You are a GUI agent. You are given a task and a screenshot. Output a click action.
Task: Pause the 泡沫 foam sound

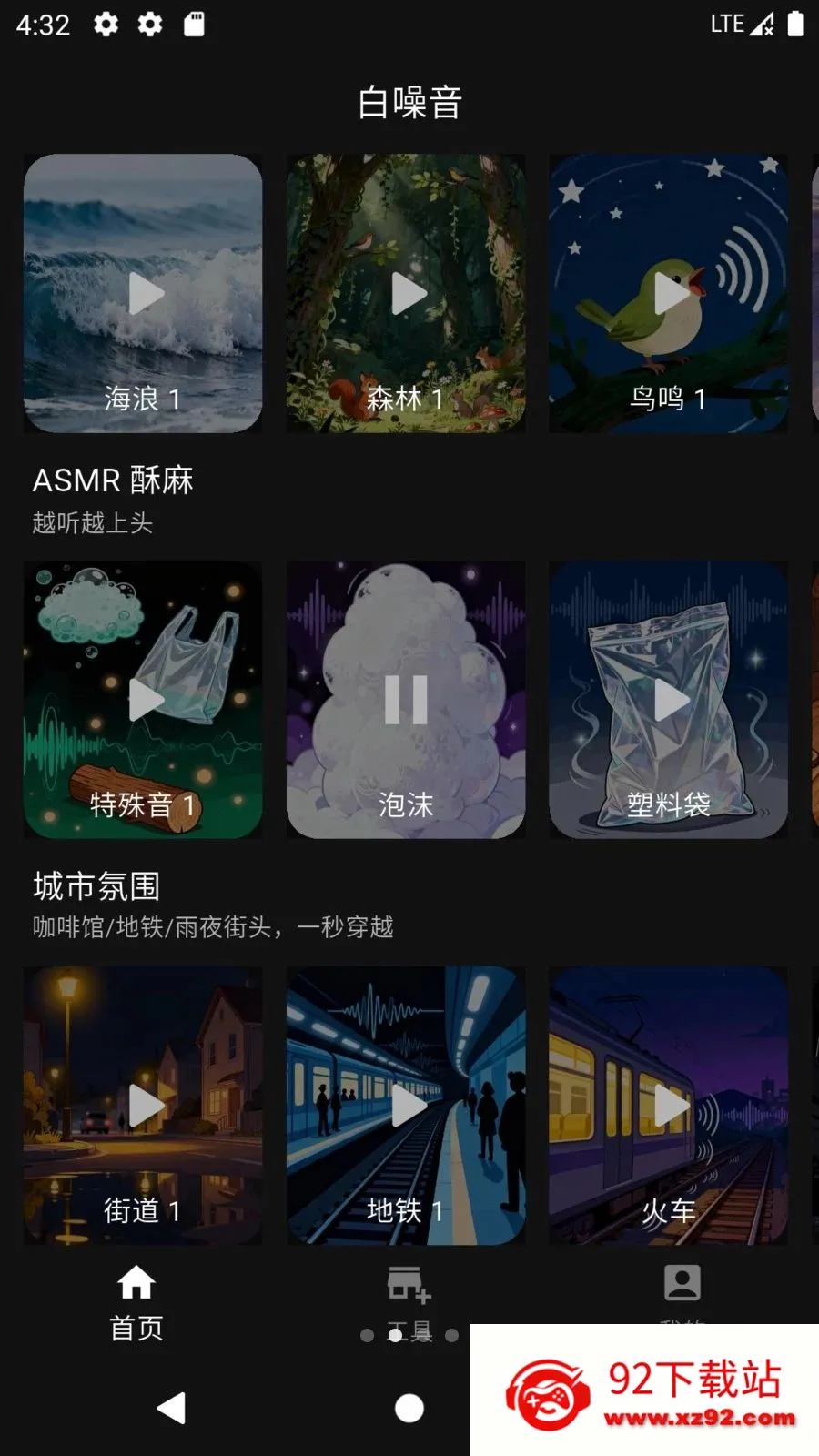(x=406, y=700)
